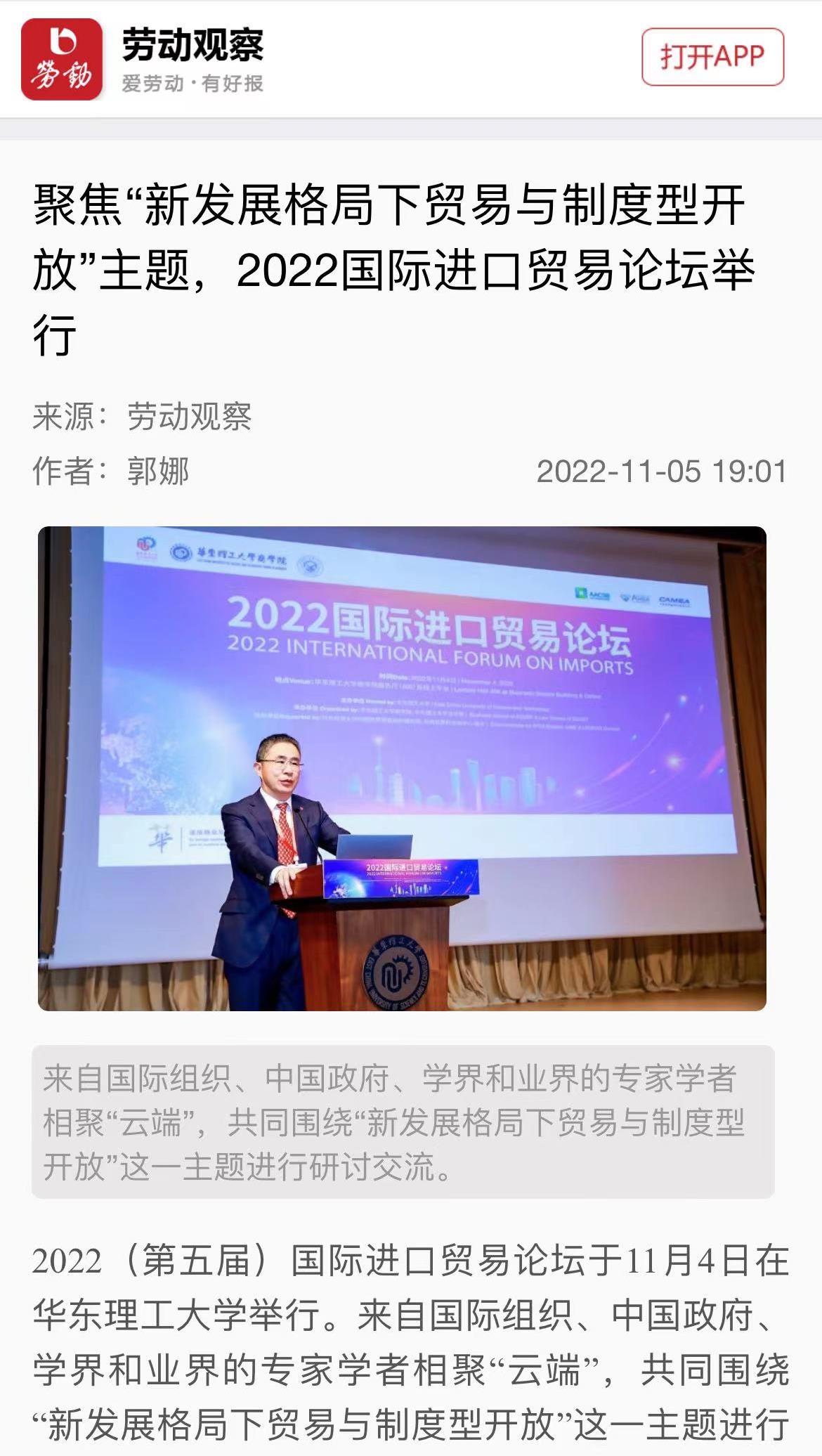The image size is (822, 1456).
Task: Open the 劳动观察 header logo
Action: (62, 60)
